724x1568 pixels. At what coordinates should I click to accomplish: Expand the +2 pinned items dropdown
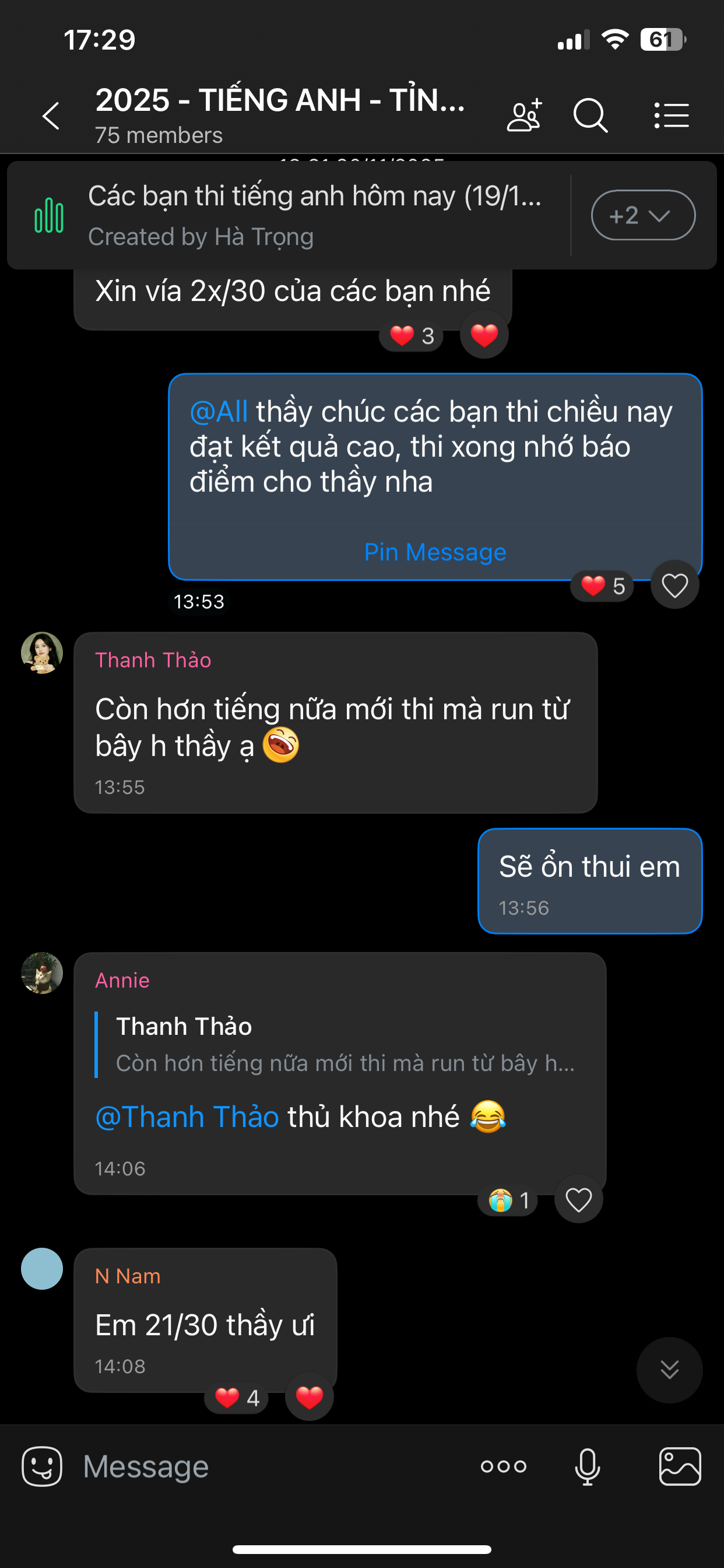[642, 215]
